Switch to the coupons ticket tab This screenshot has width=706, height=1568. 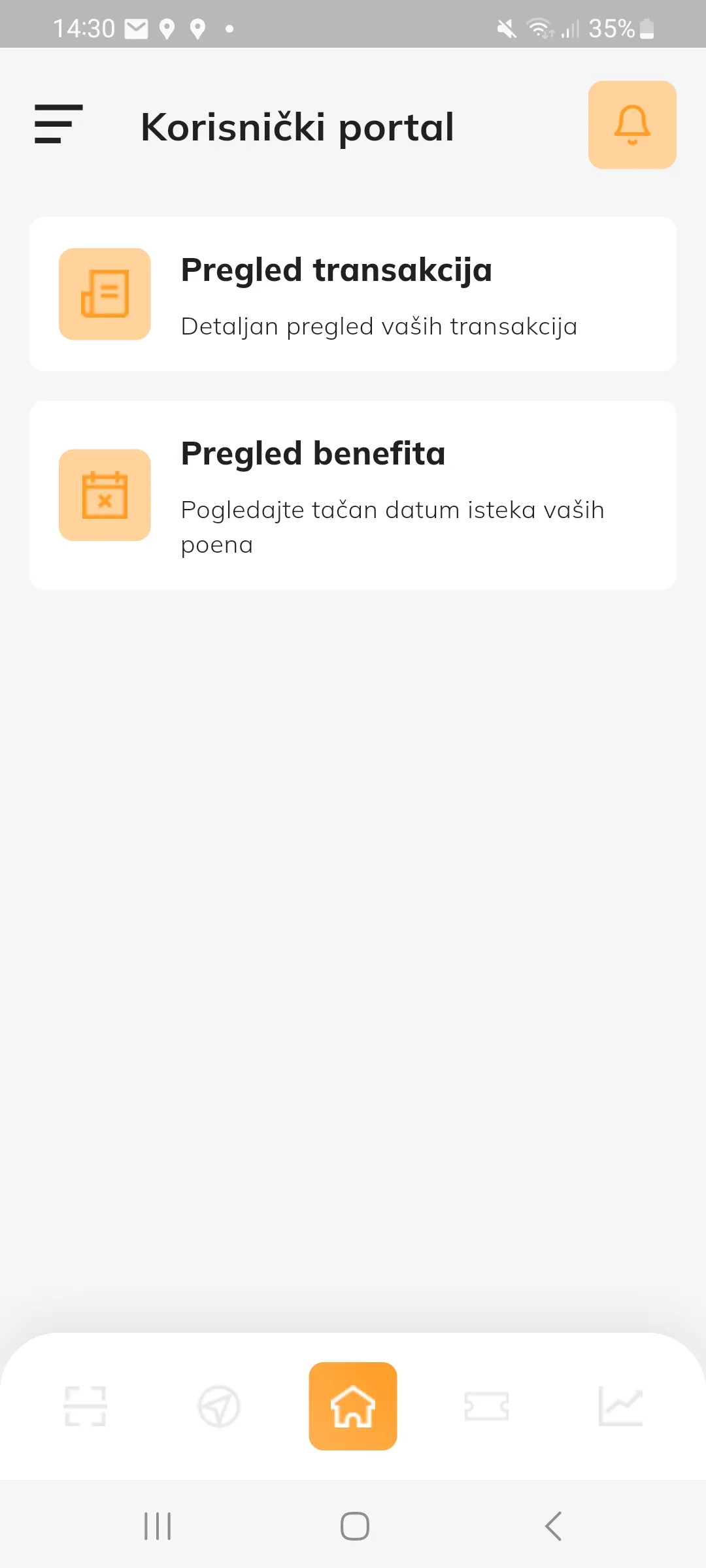point(486,1406)
